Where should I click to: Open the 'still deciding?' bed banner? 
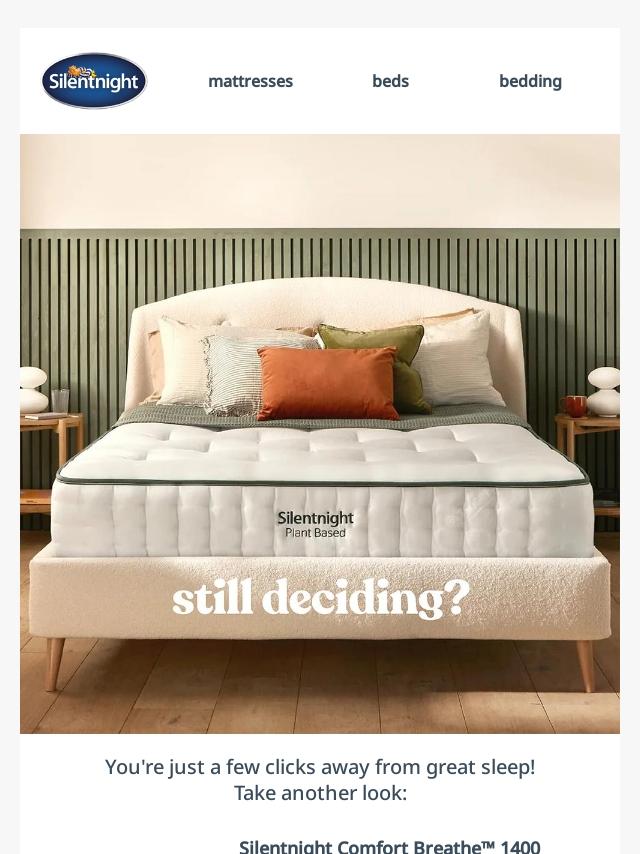coord(320,434)
